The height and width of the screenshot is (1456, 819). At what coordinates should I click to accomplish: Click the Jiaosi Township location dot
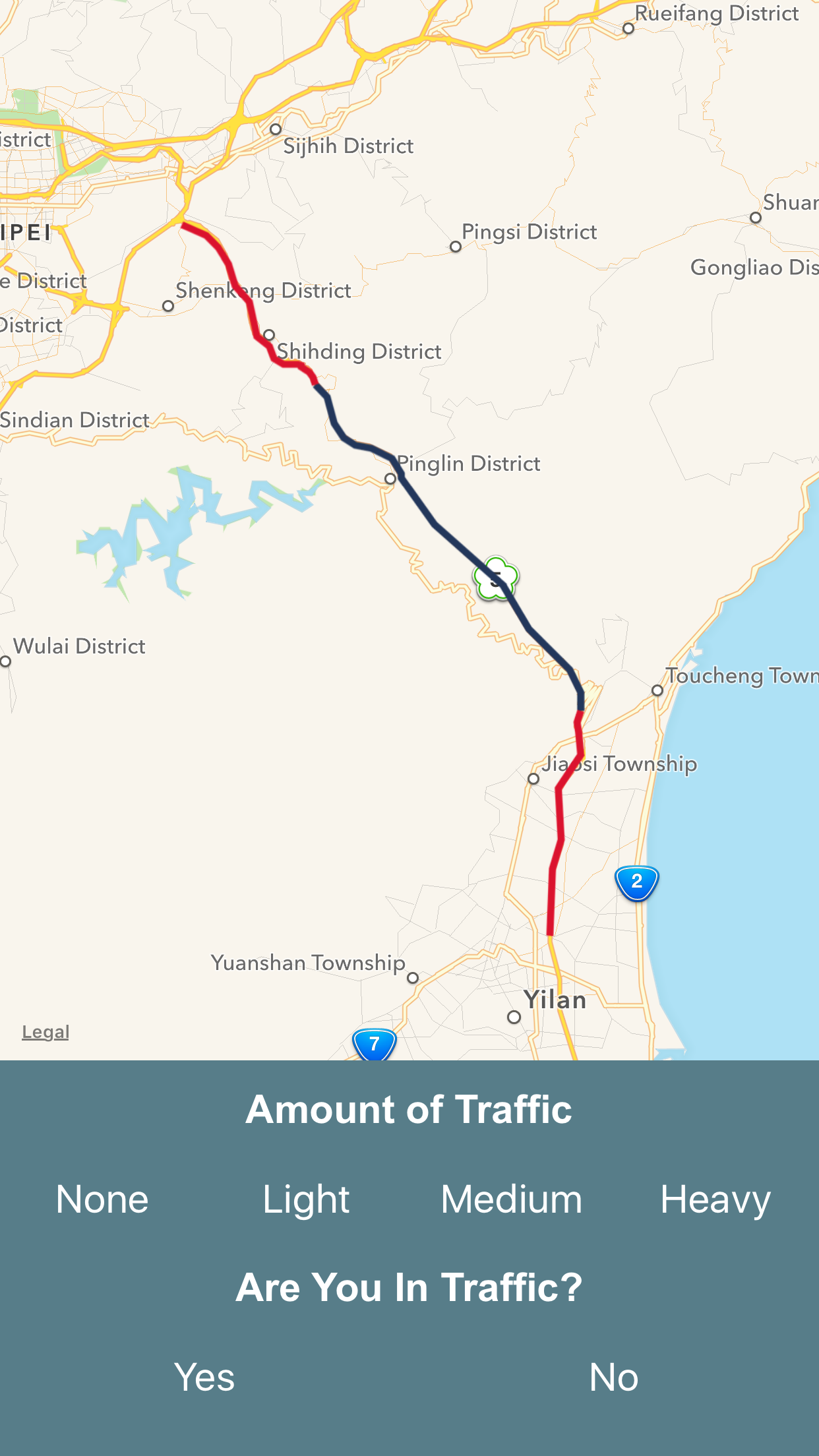[534, 778]
